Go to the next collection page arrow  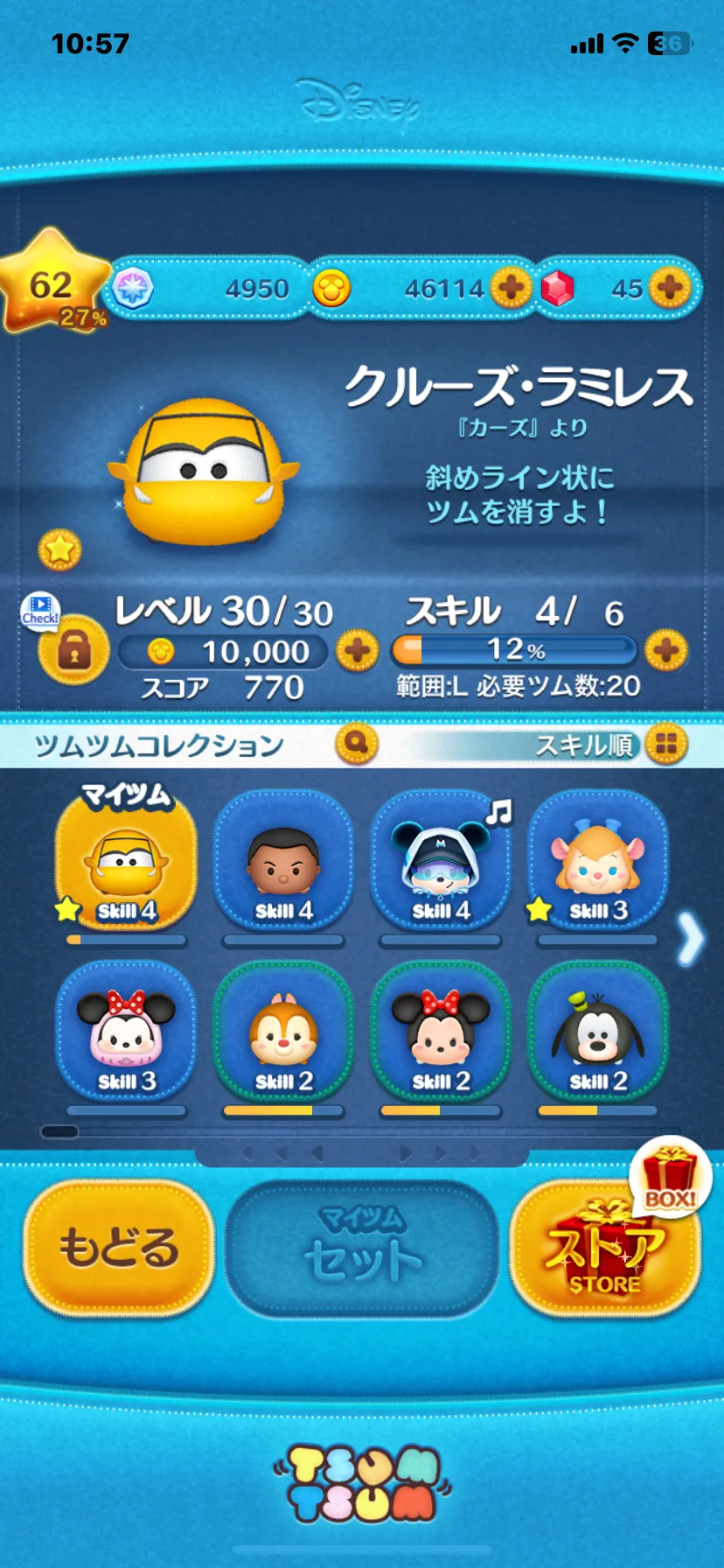pyautogui.click(x=691, y=939)
